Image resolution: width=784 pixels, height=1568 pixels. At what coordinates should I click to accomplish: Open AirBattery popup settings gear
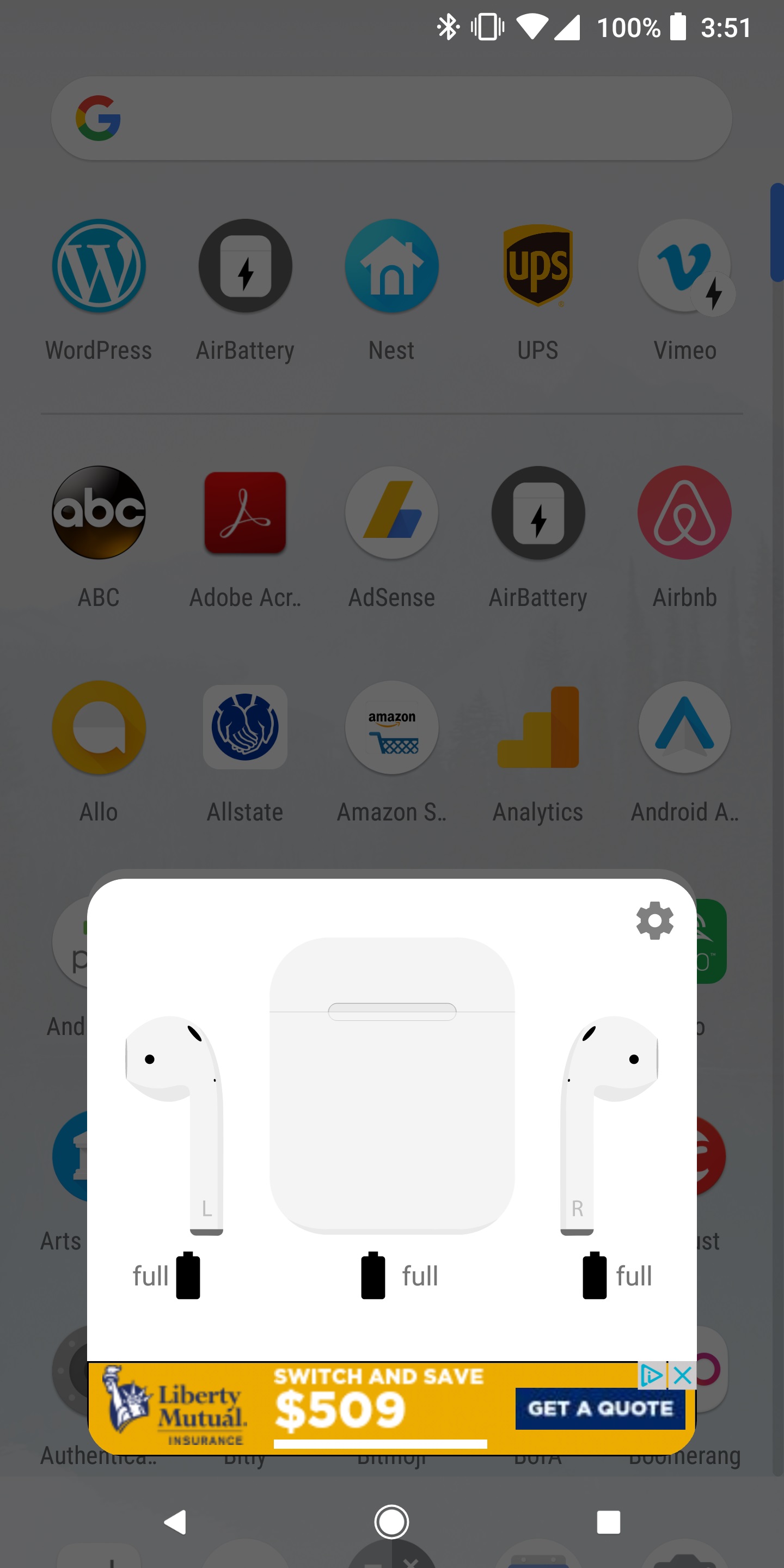tap(654, 920)
